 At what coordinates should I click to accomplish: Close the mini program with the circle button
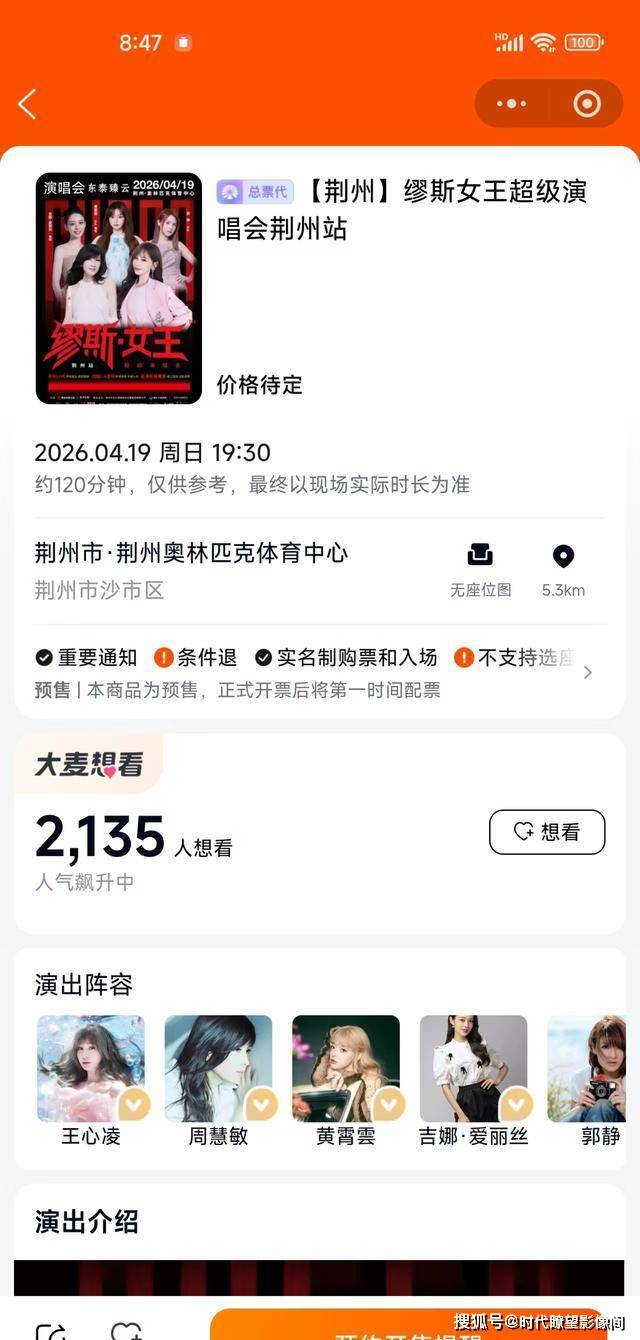click(x=587, y=103)
